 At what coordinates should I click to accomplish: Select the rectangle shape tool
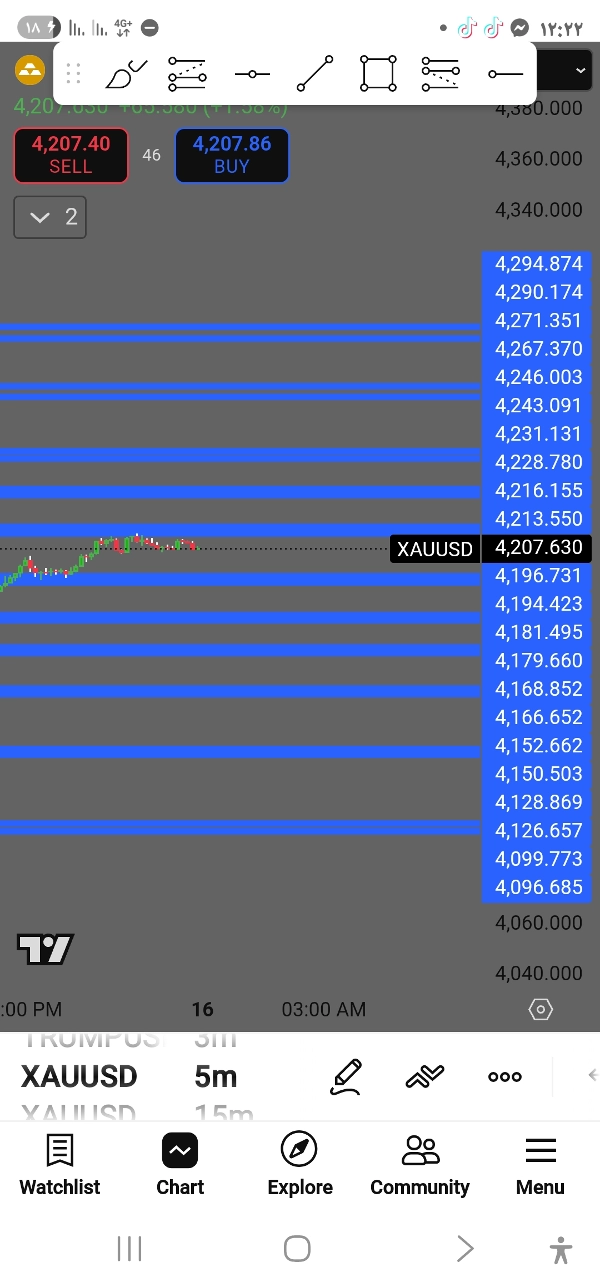coord(378,74)
